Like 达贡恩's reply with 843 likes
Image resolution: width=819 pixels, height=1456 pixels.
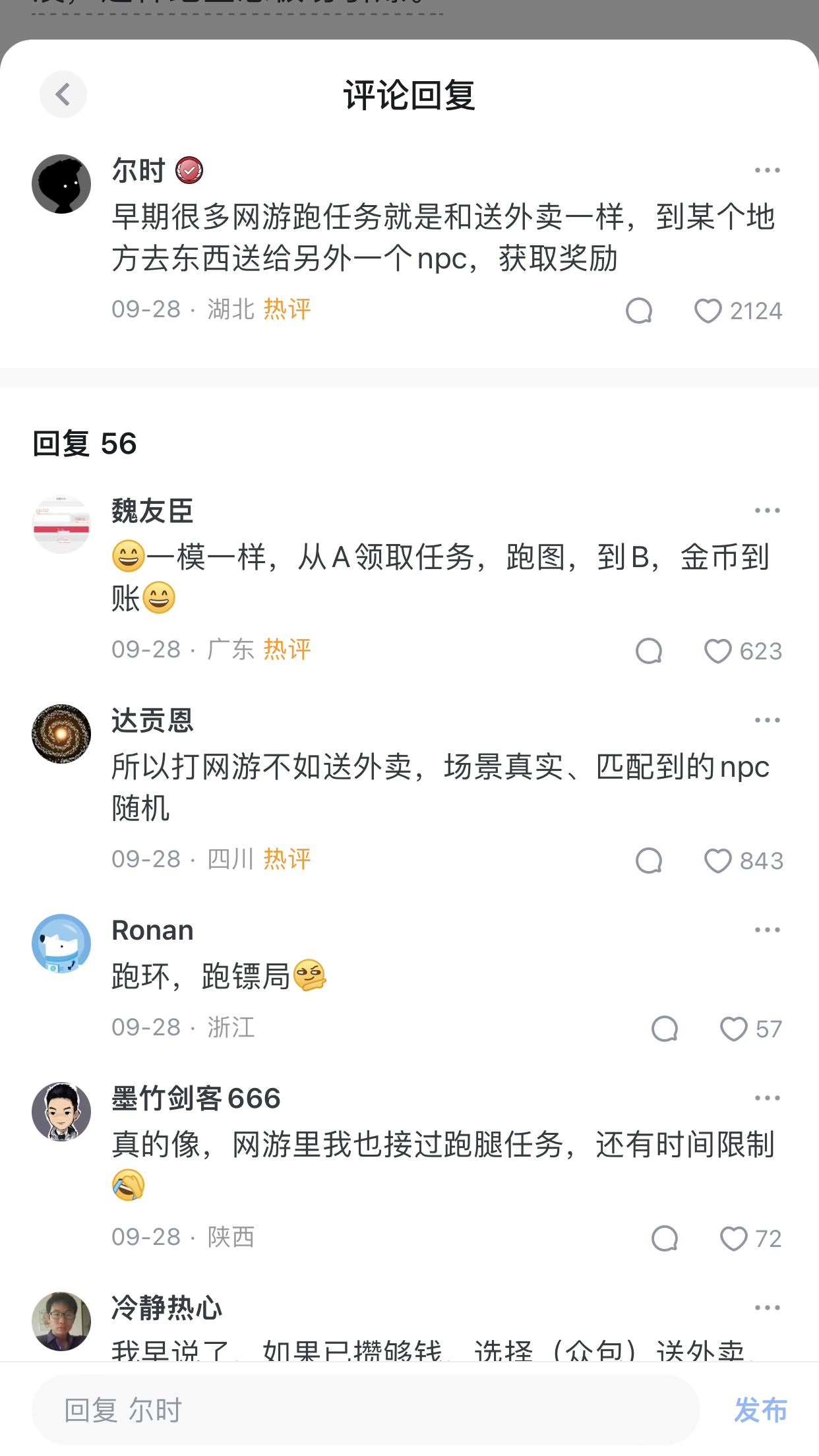(717, 861)
